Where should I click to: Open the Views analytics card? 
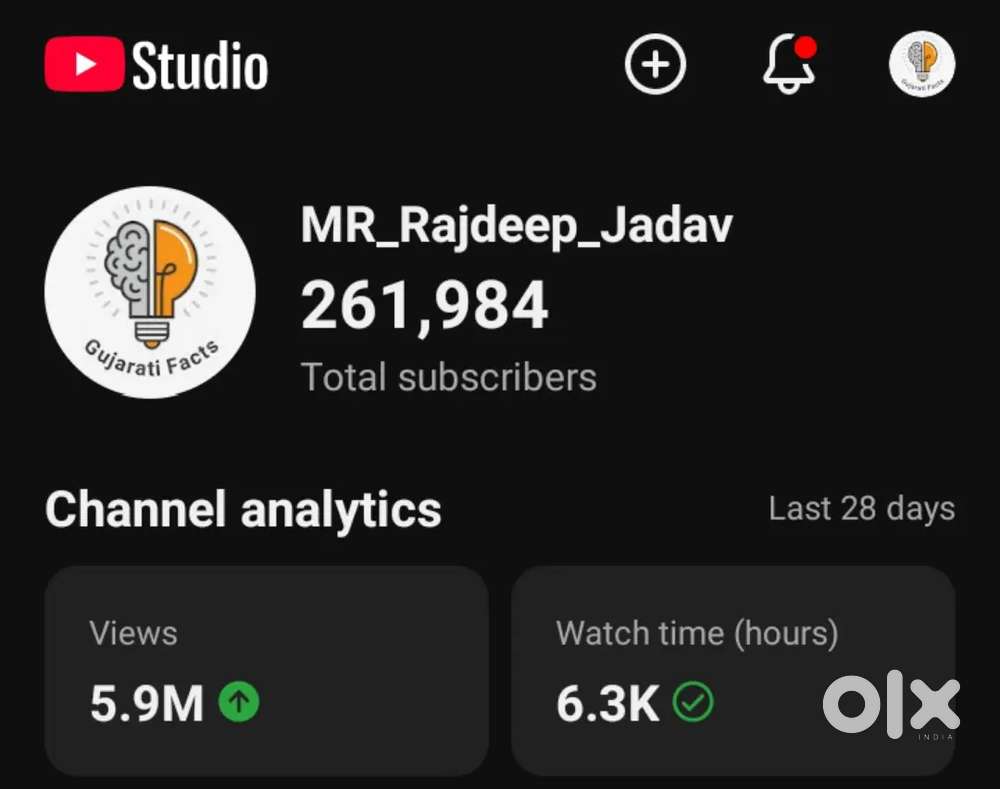266,670
